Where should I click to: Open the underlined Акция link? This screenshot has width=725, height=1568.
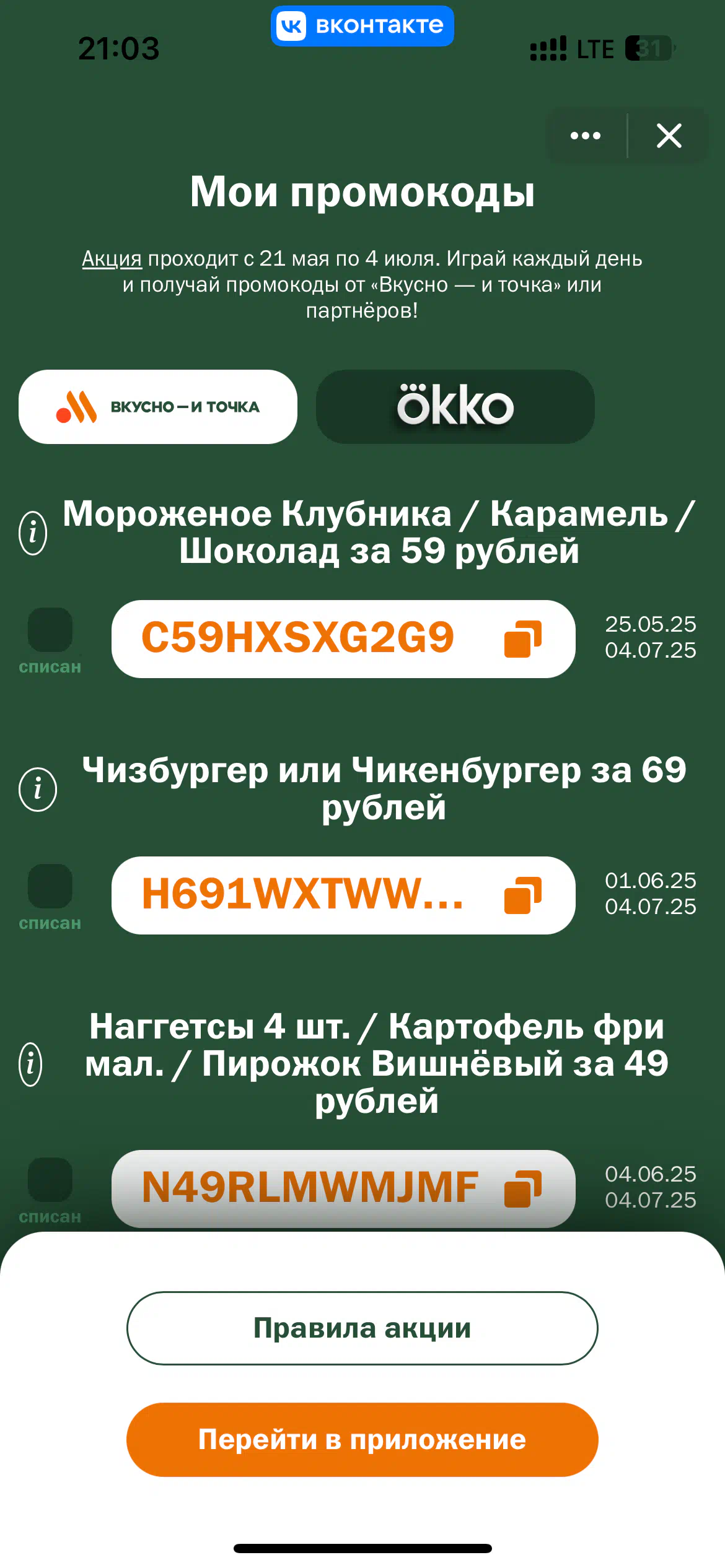112,258
